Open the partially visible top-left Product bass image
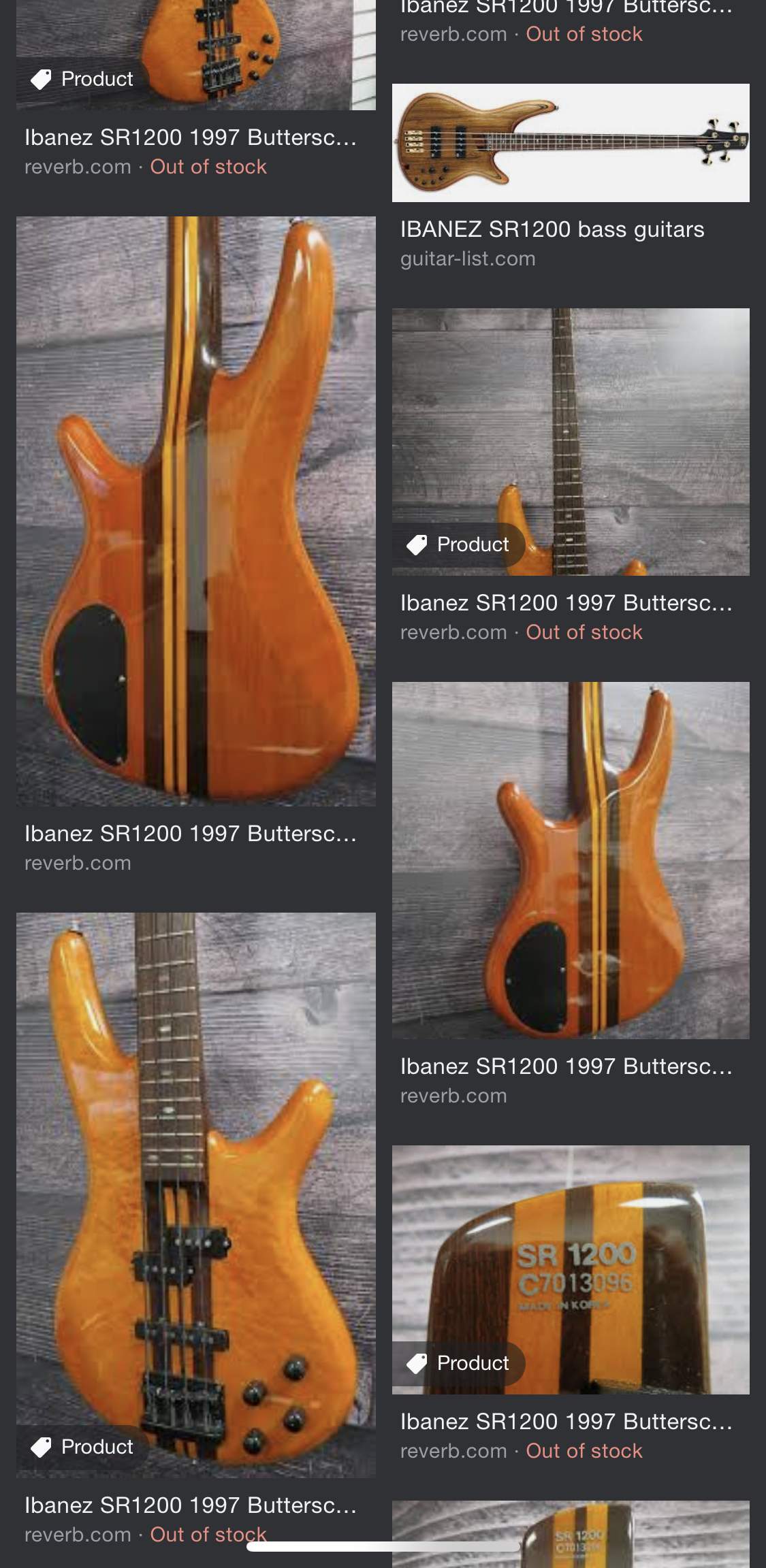This screenshot has height=1568, width=766. 196,55
